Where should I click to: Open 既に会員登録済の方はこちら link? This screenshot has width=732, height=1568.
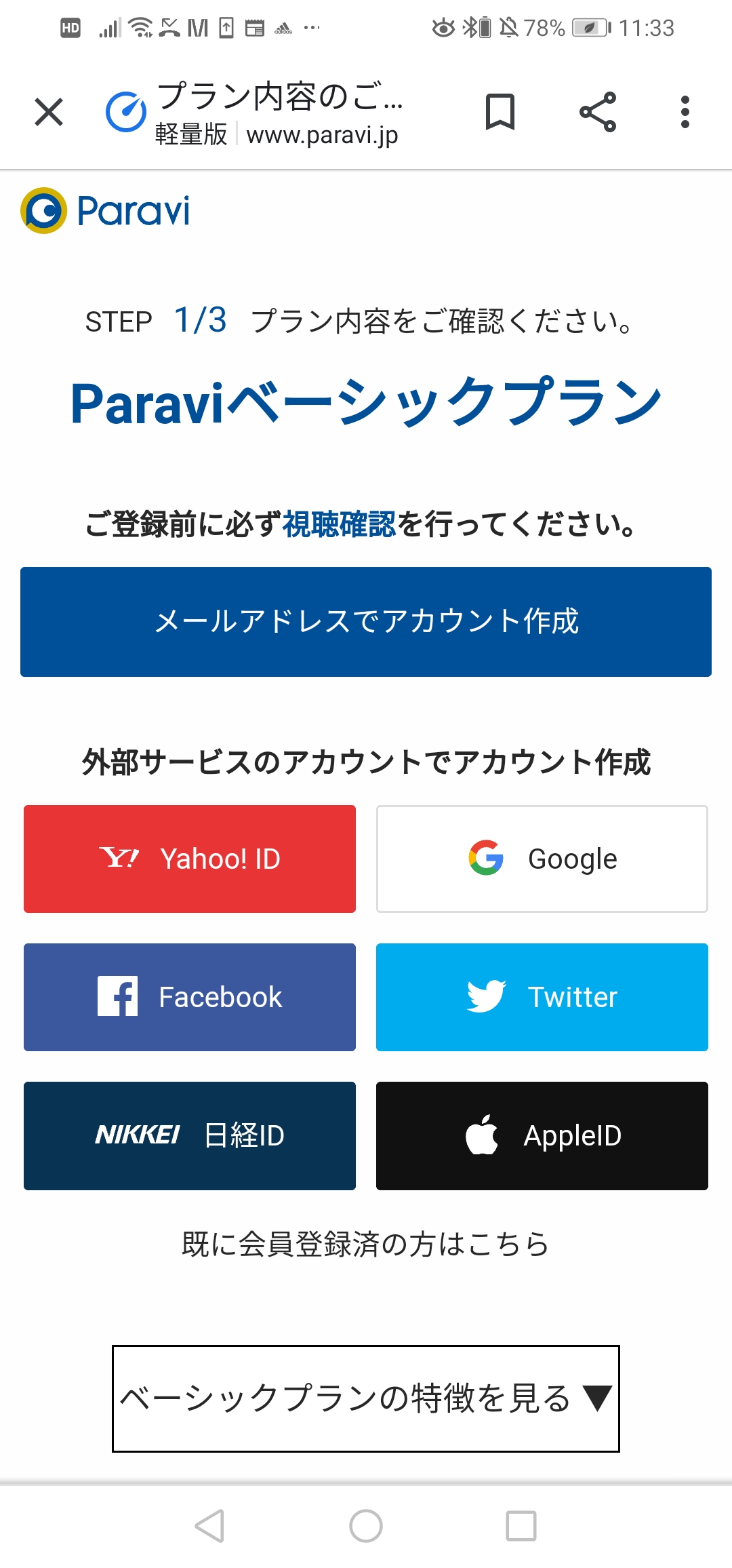tap(366, 1244)
